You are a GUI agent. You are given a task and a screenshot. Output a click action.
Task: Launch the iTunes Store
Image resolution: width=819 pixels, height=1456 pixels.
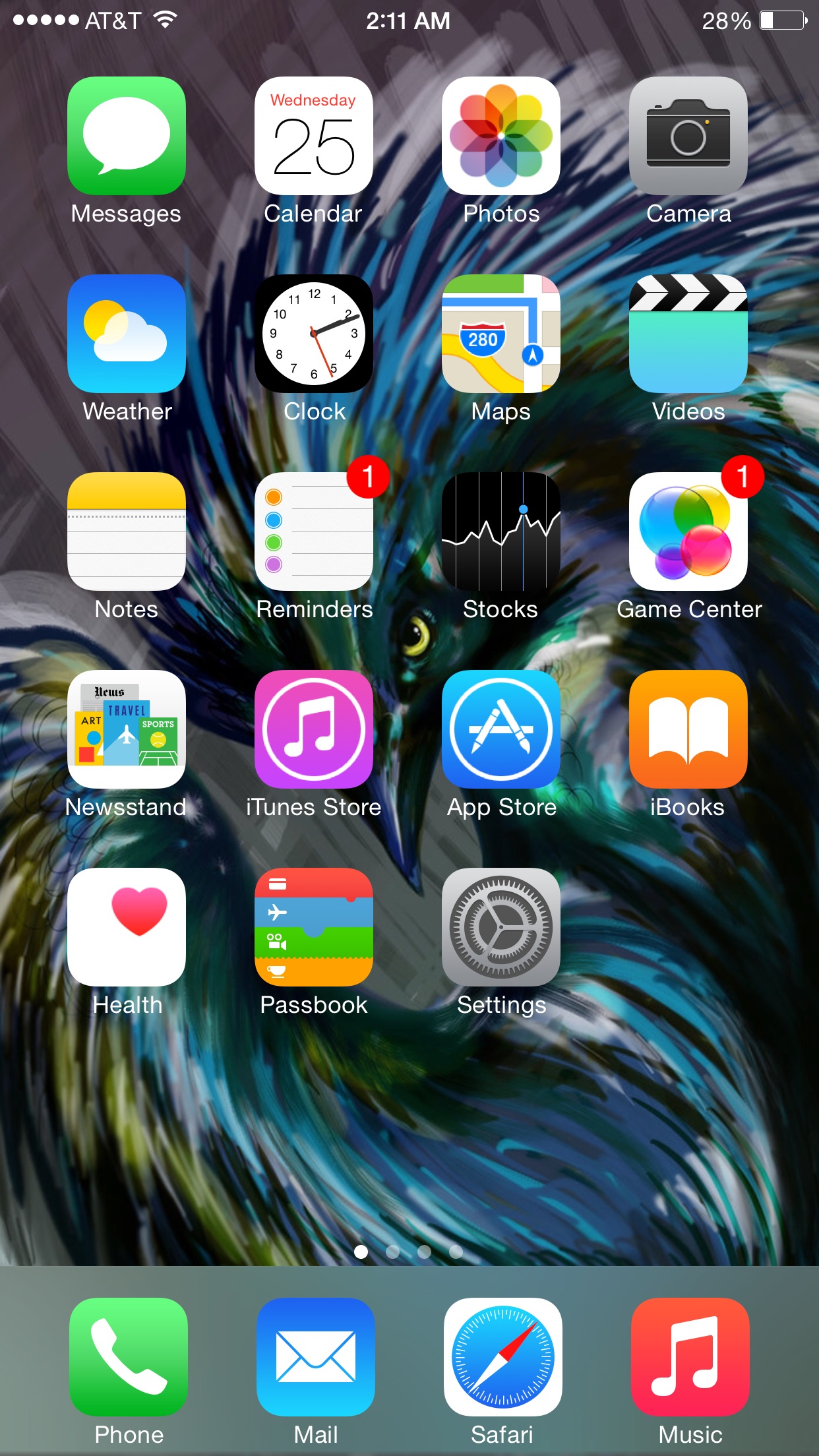(x=313, y=729)
